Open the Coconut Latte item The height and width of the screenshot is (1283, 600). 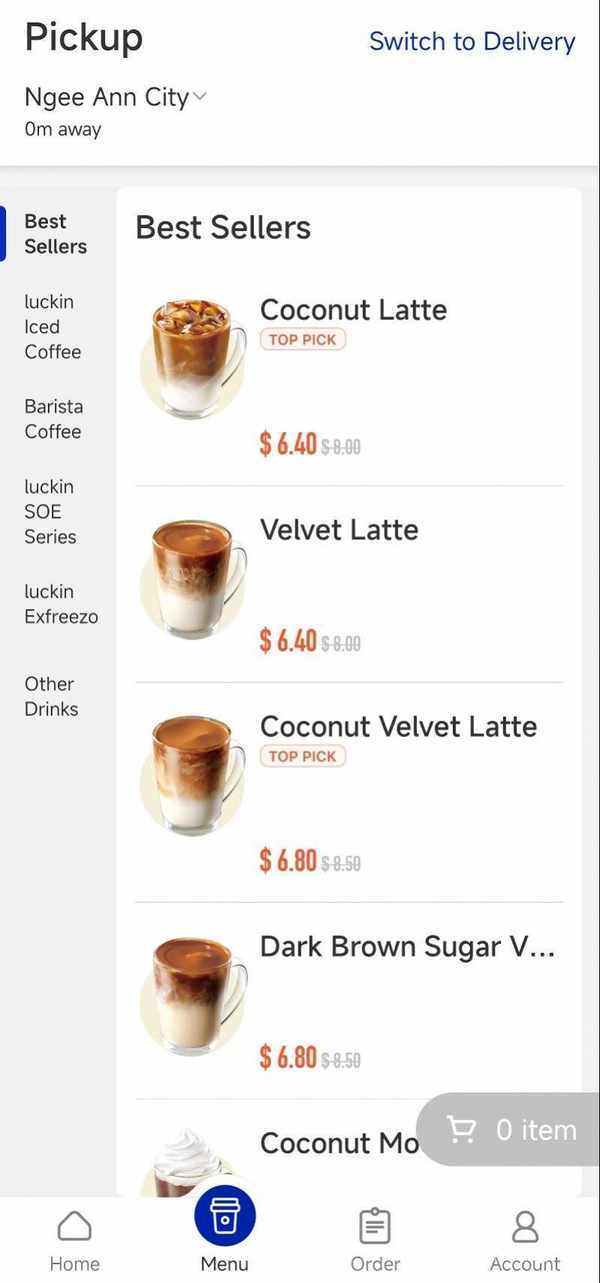[353, 310]
